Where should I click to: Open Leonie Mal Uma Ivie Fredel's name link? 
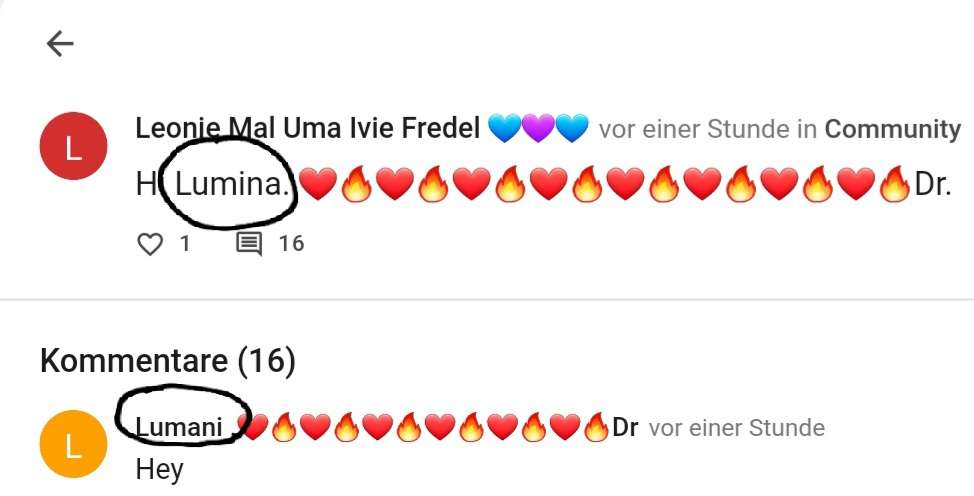pos(308,128)
